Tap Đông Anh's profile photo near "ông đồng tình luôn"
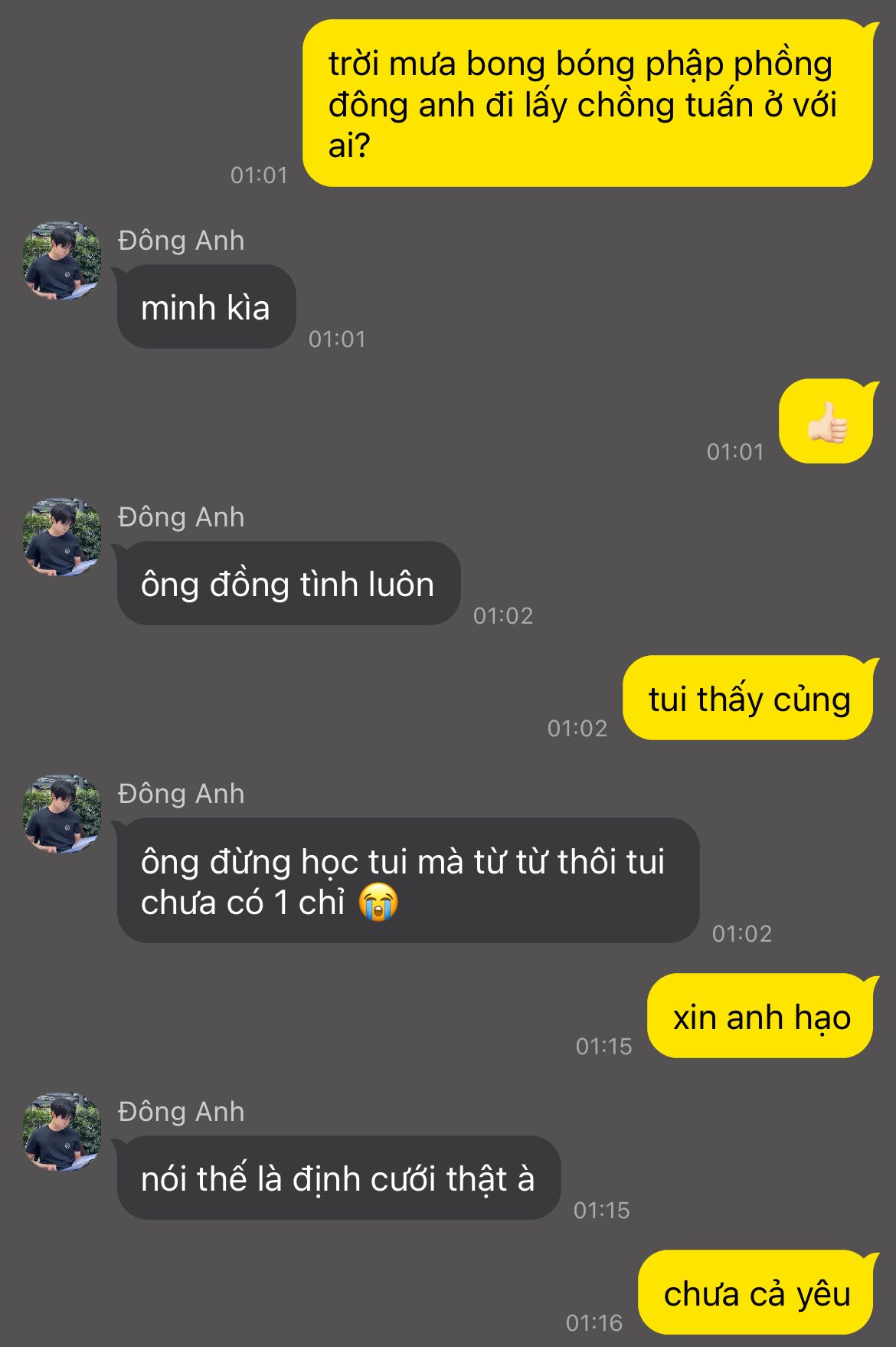The width and height of the screenshot is (896, 1347). click(62, 537)
